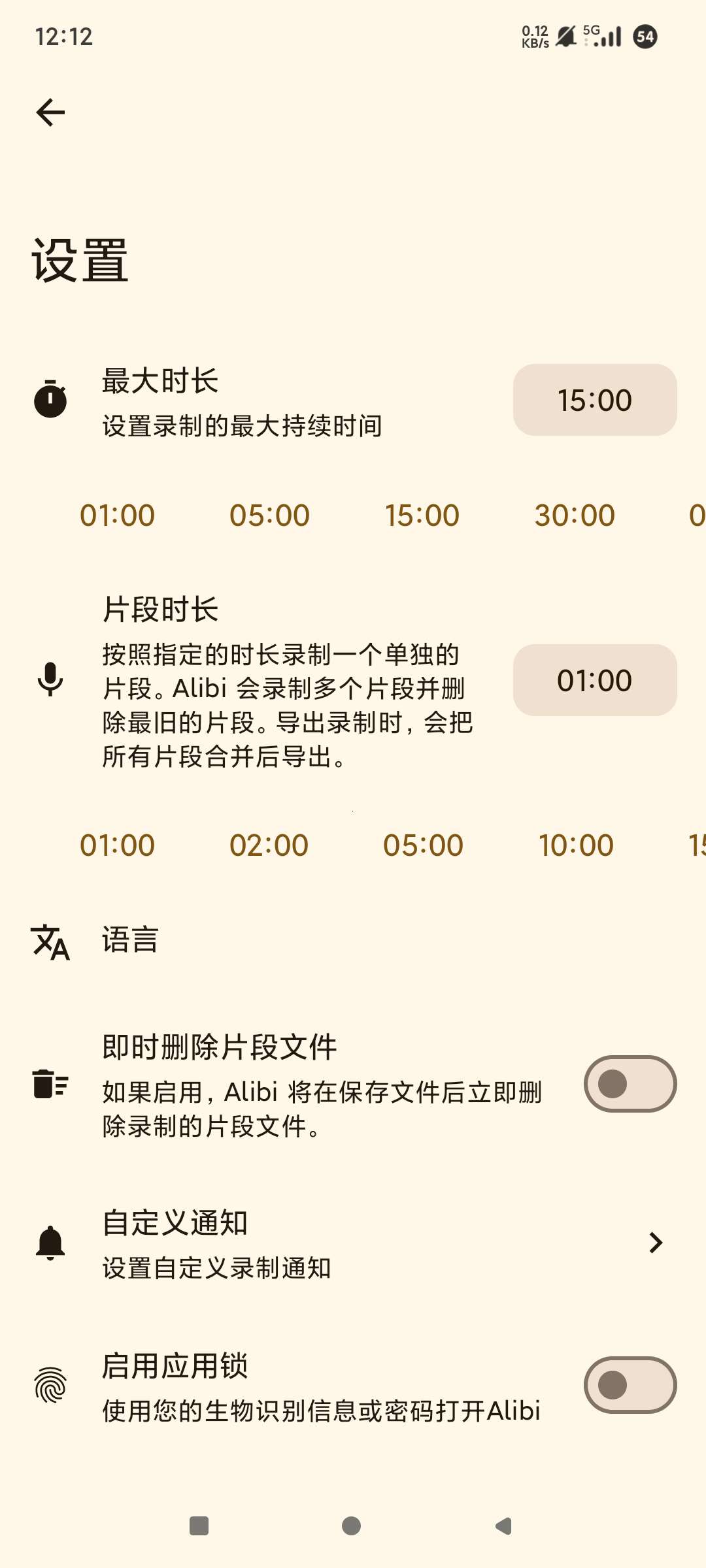Tap the system home button

tap(352, 1526)
